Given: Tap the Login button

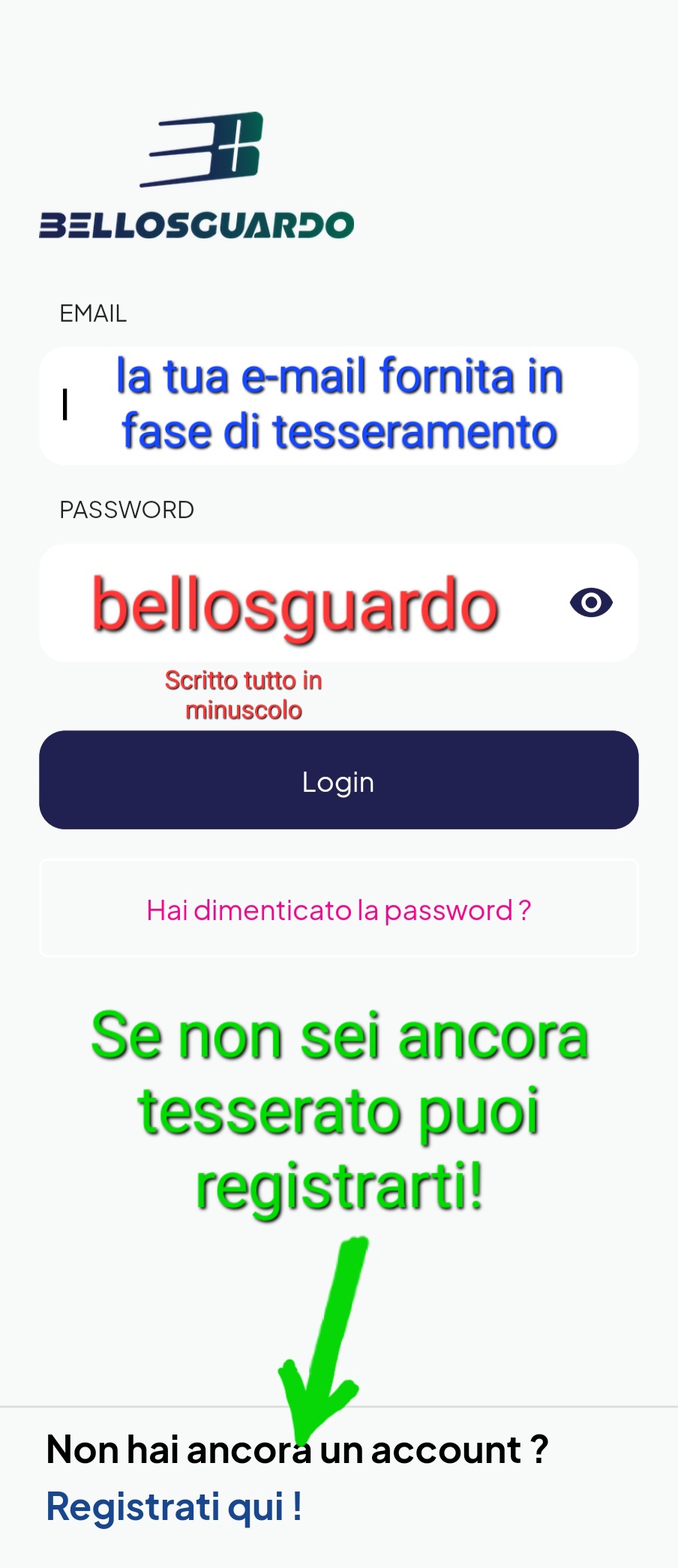Looking at the screenshot, I should (338, 781).
